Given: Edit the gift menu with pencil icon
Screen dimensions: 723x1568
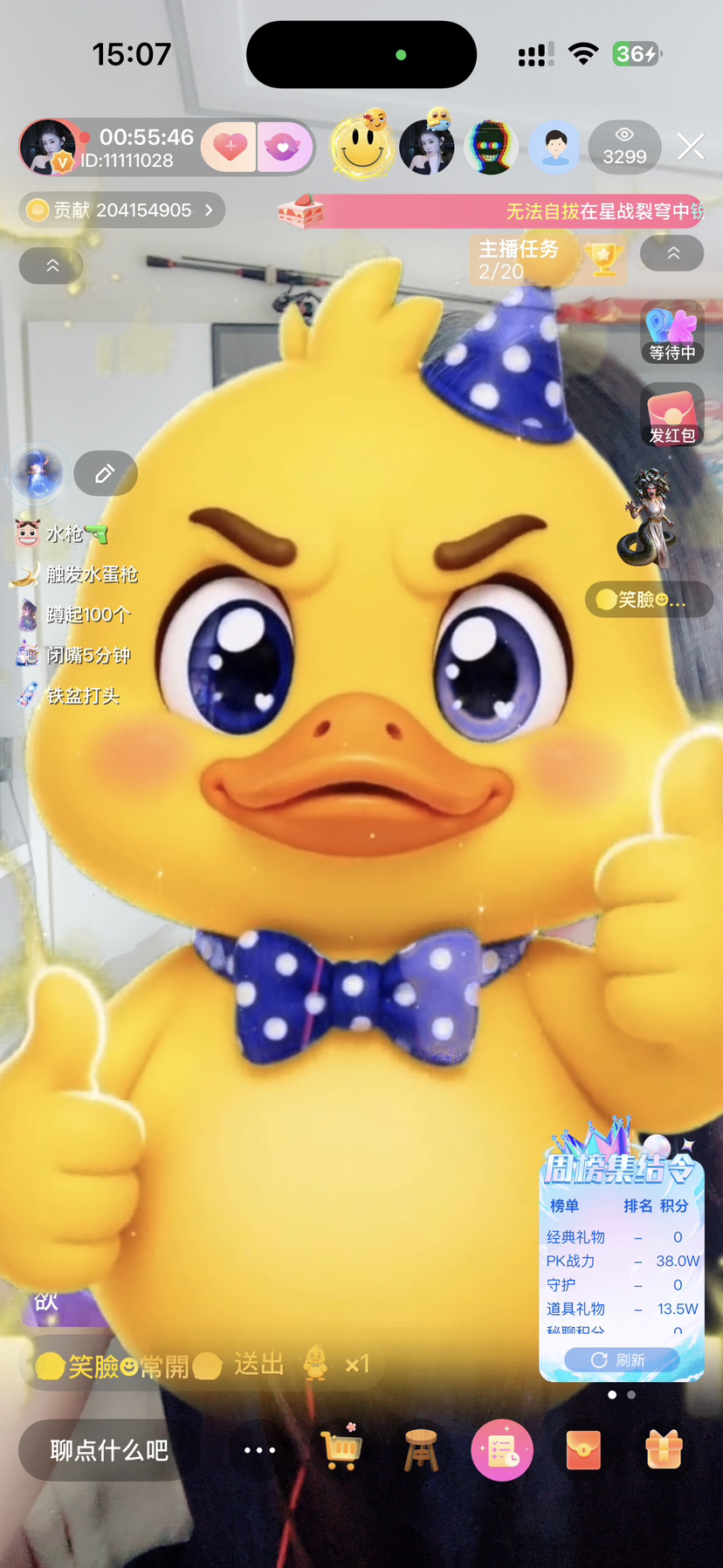Looking at the screenshot, I should 105,473.
